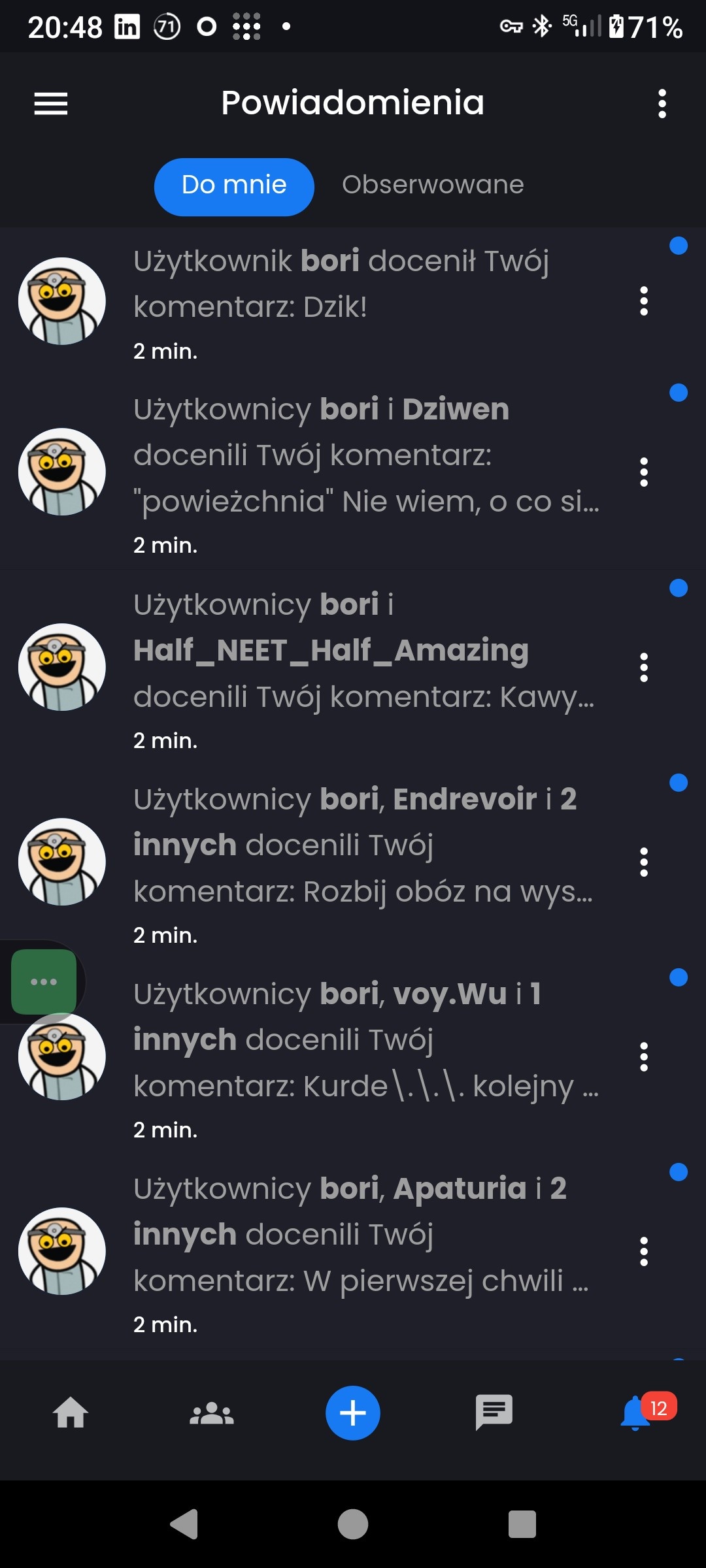Screen dimensions: 706x1568
Task: Select the Do mnie tab
Action: coord(234,186)
